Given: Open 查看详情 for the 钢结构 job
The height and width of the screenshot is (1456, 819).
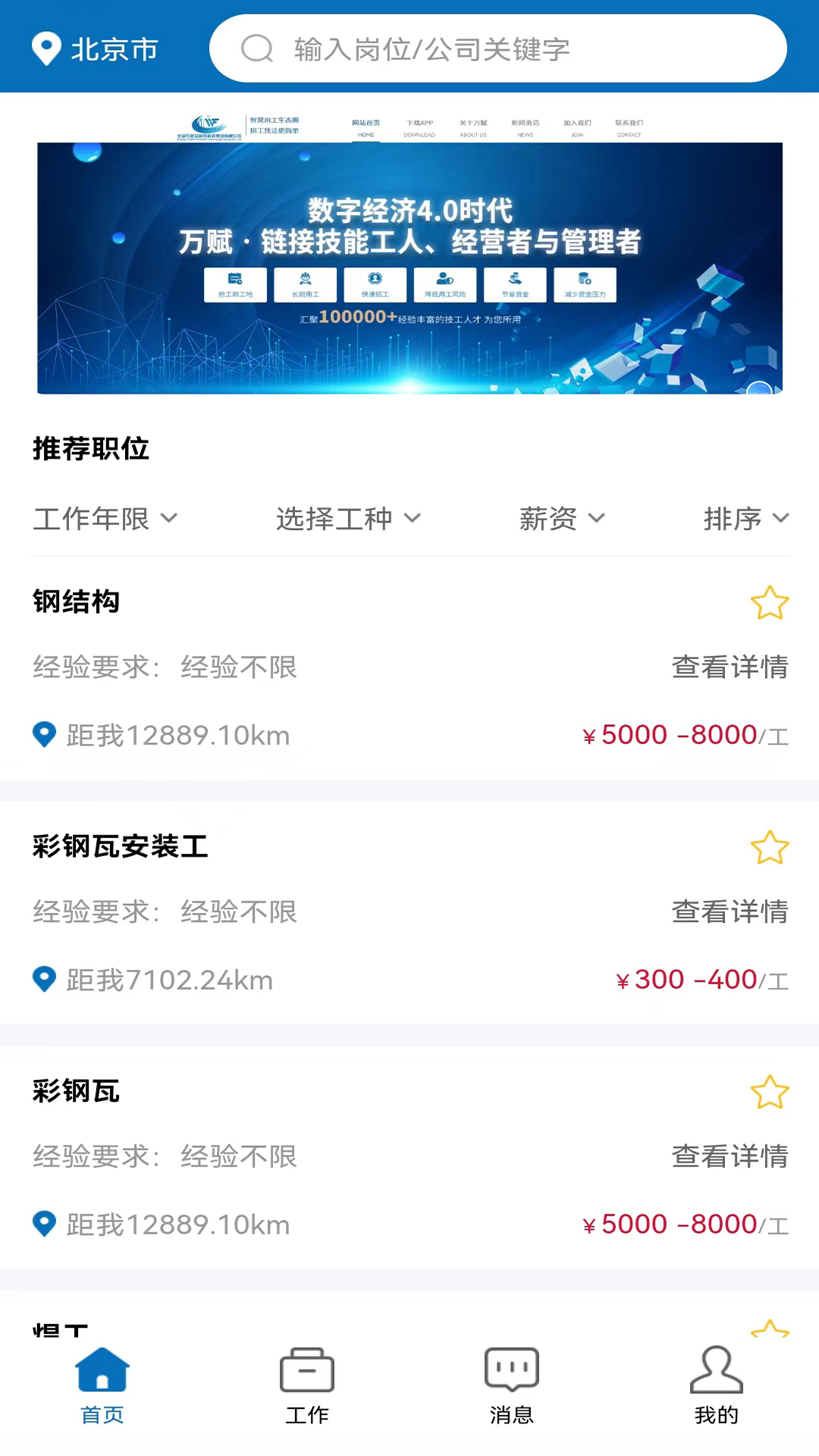Looking at the screenshot, I should [x=730, y=667].
